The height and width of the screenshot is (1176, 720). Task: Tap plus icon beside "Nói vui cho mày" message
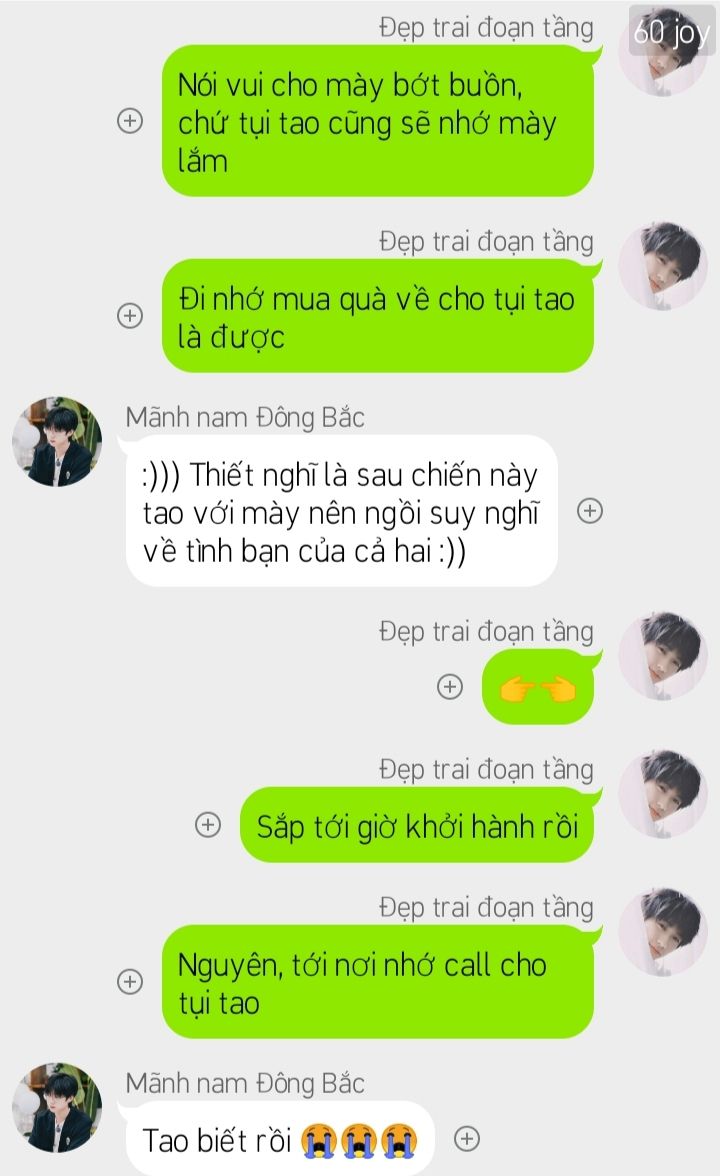tap(130, 121)
